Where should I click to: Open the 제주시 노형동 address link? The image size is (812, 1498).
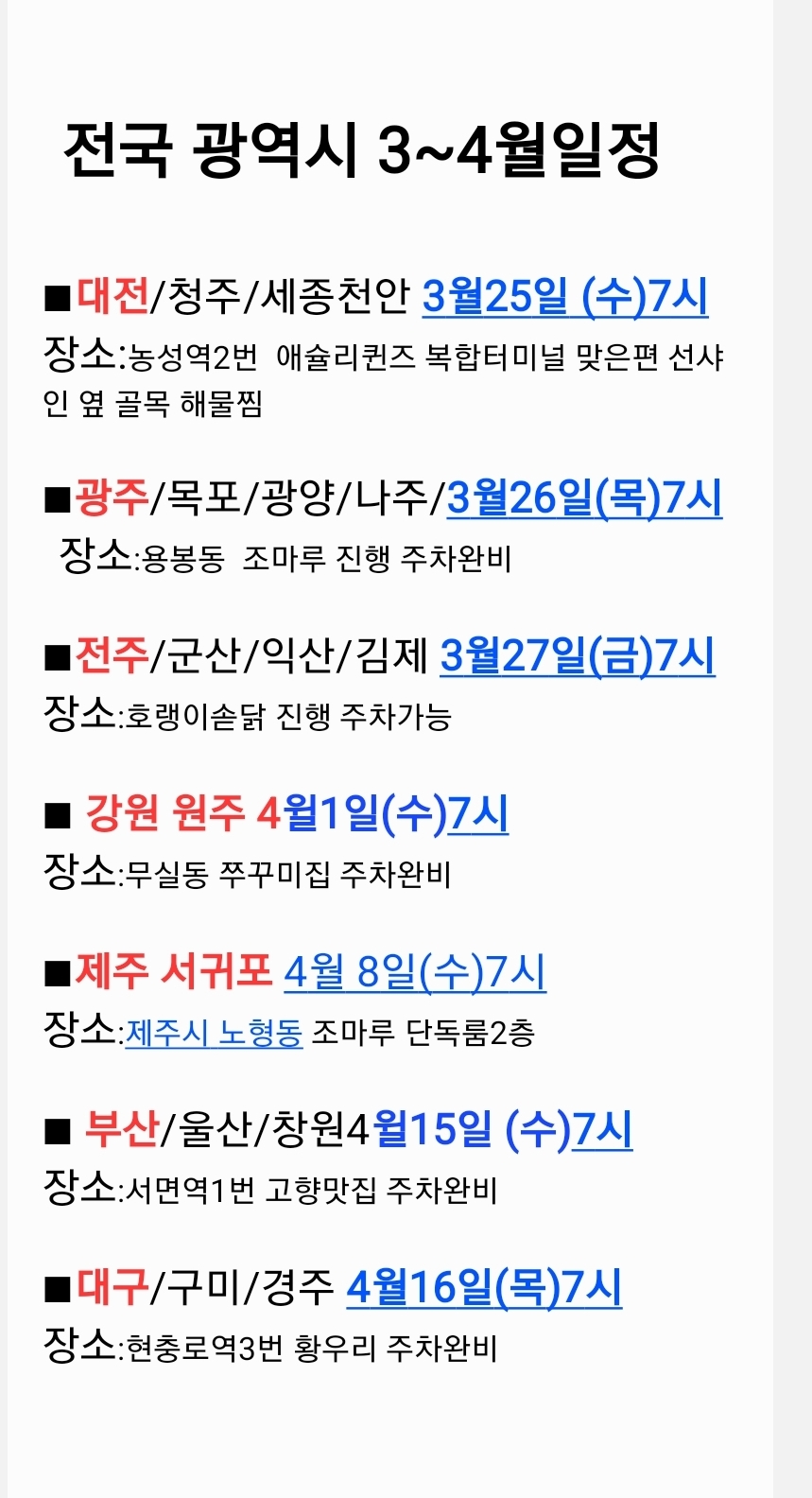pyautogui.click(x=214, y=1032)
